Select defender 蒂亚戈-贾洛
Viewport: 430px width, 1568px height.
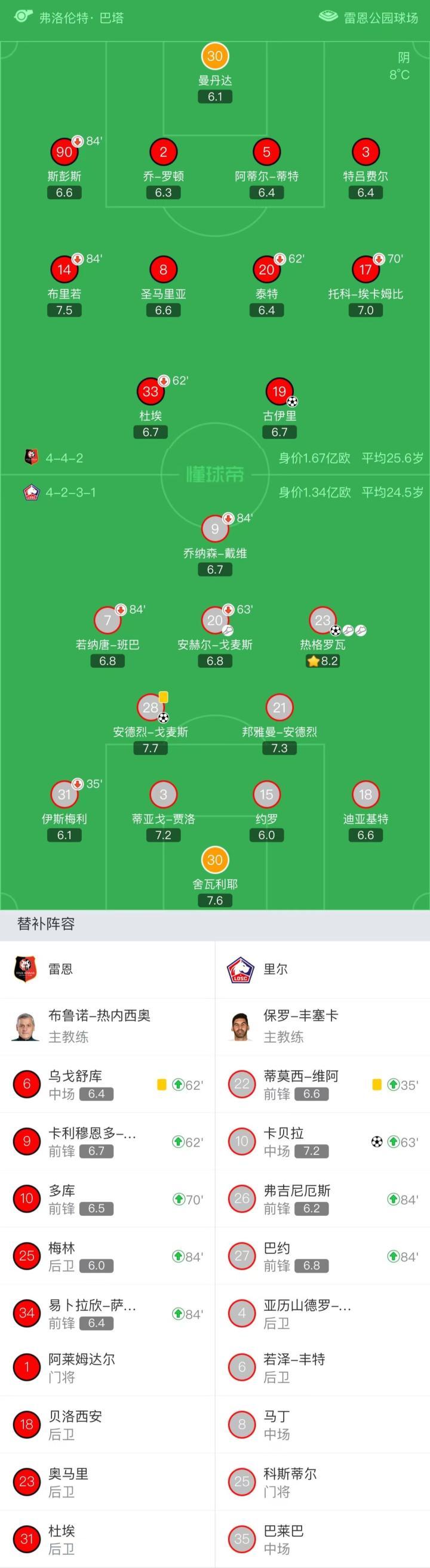coord(163,795)
